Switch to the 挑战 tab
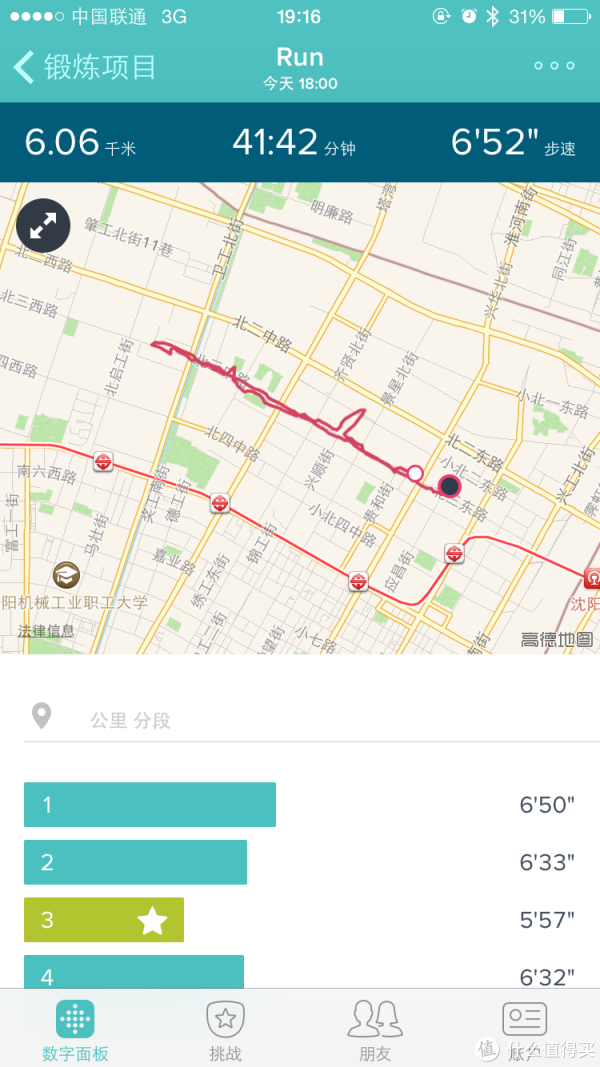This screenshot has height=1067, width=600. tap(225, 1030)
